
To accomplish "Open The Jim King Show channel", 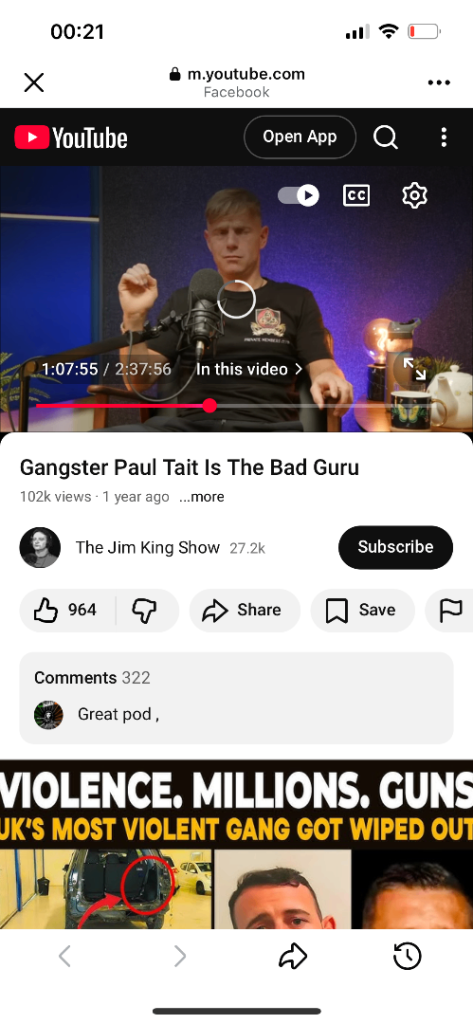I will (x=147, y=547).
